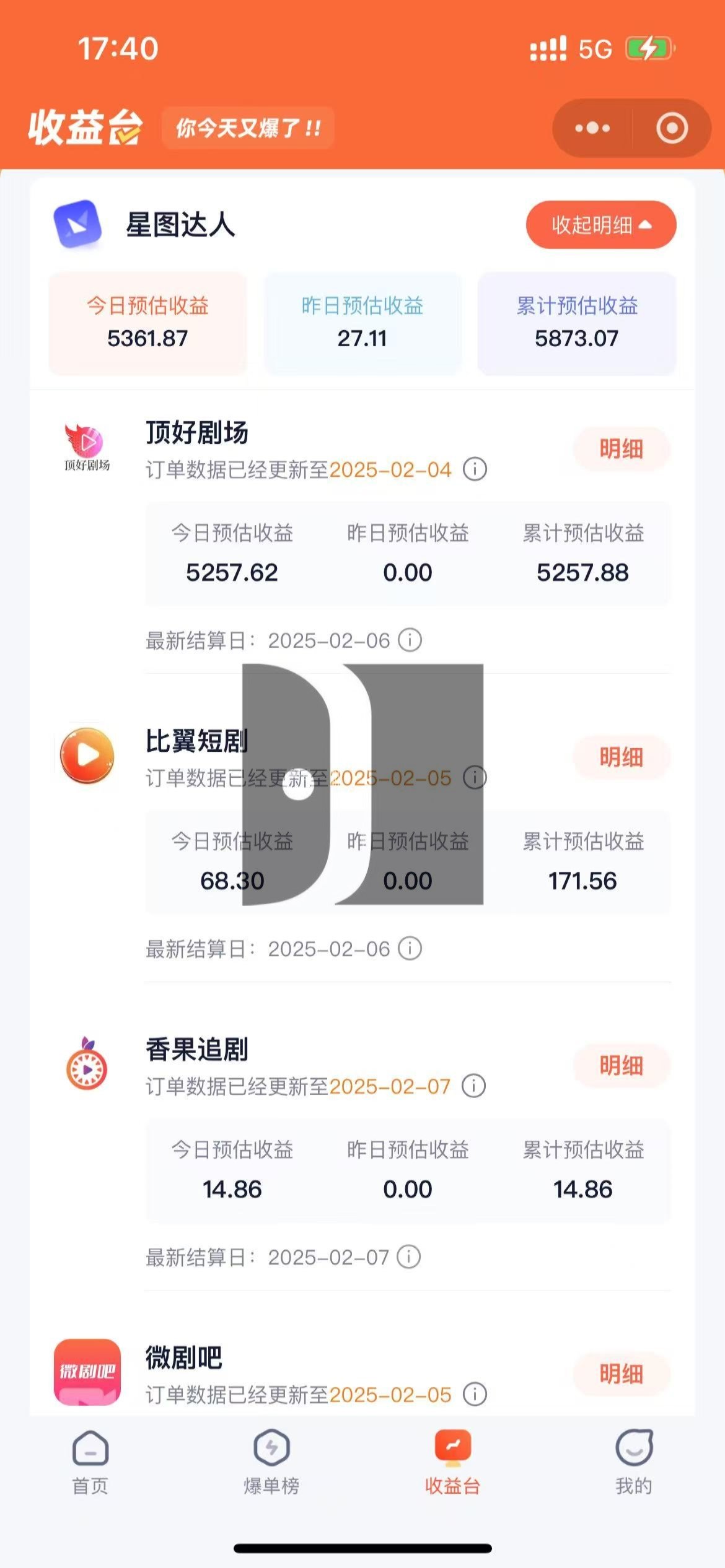
Task: Show info about 顶好剧场 order update date
Action: (475, 469)
